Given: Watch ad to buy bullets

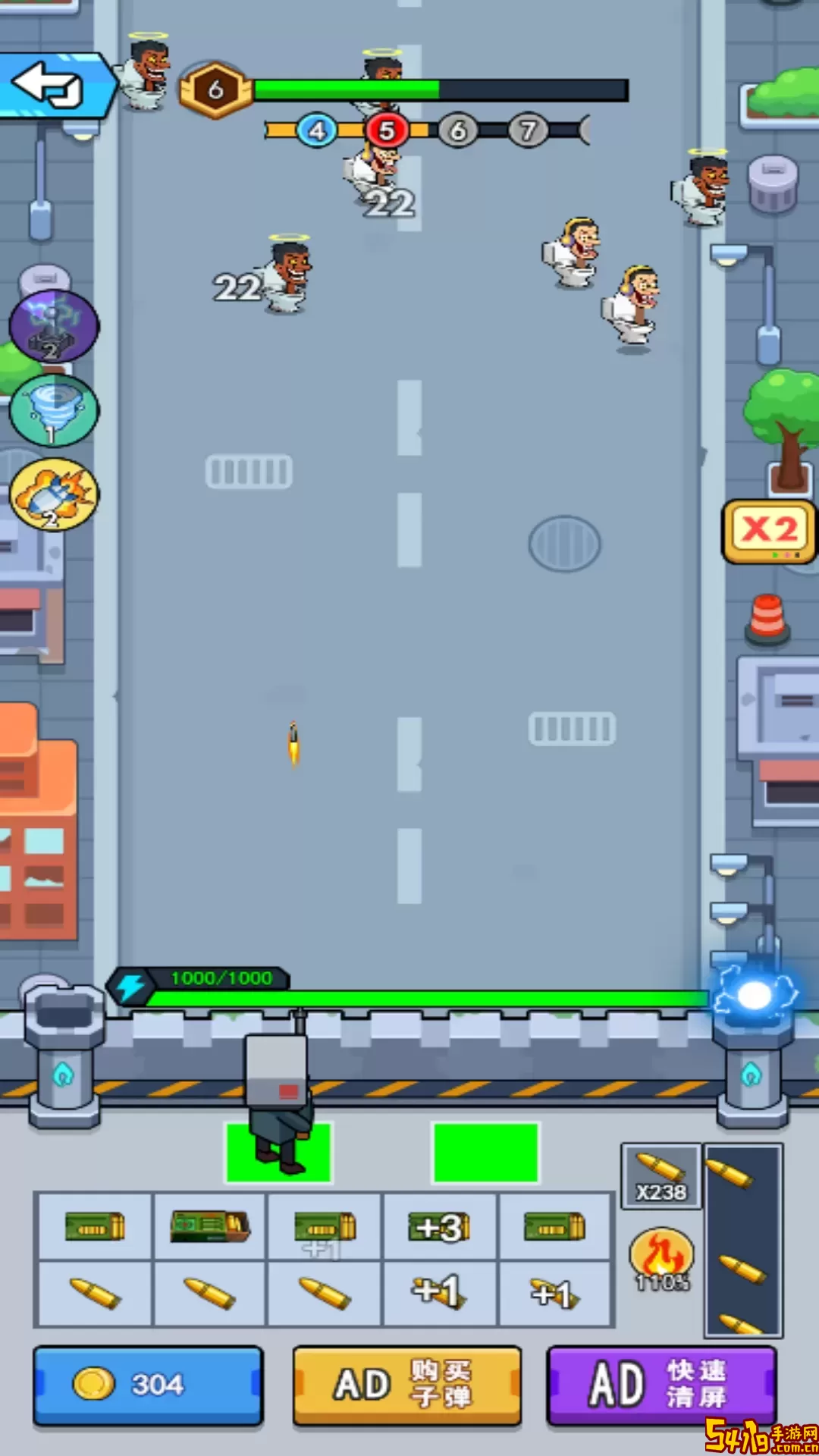Looking at the screenshot, I should pos(407,1385).
